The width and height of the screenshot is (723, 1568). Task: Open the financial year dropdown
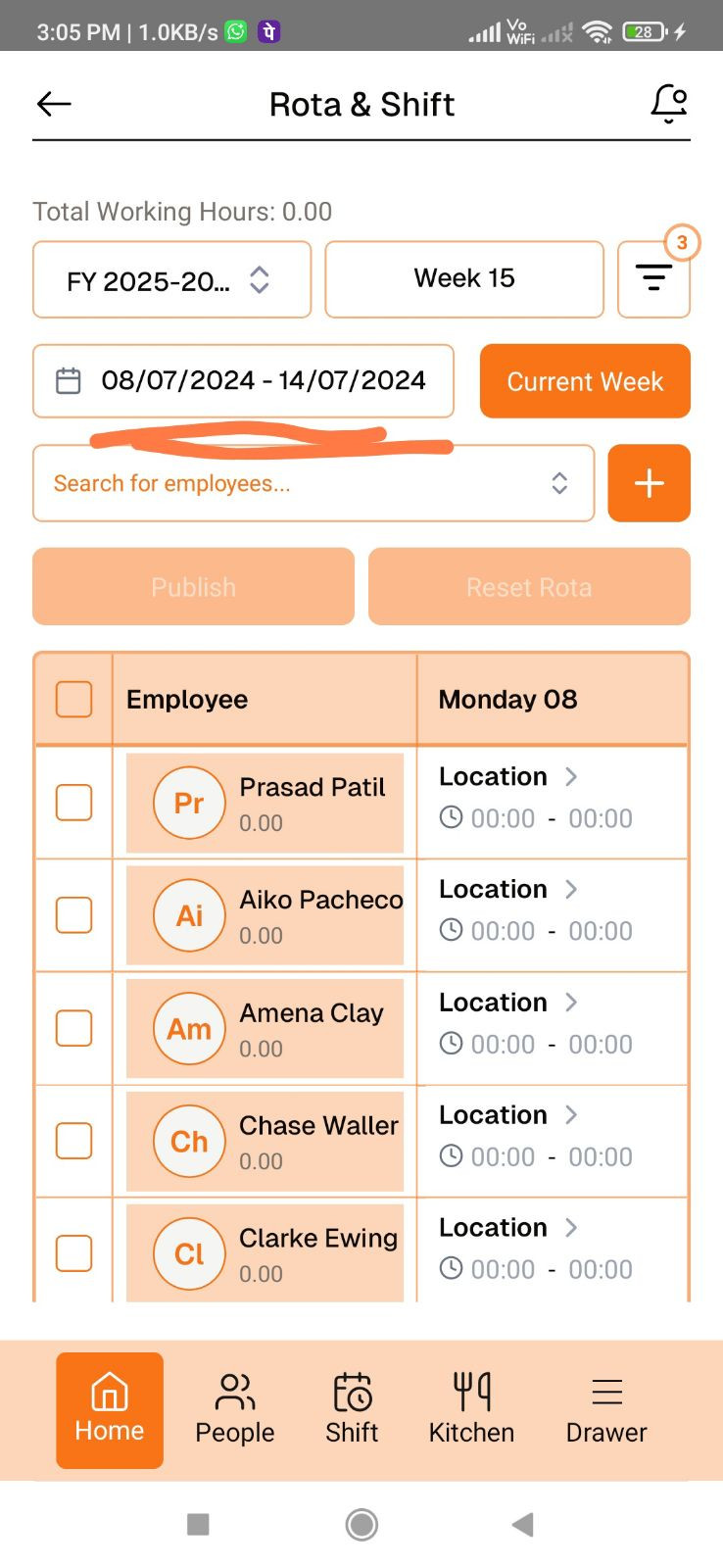click(171, 280)
